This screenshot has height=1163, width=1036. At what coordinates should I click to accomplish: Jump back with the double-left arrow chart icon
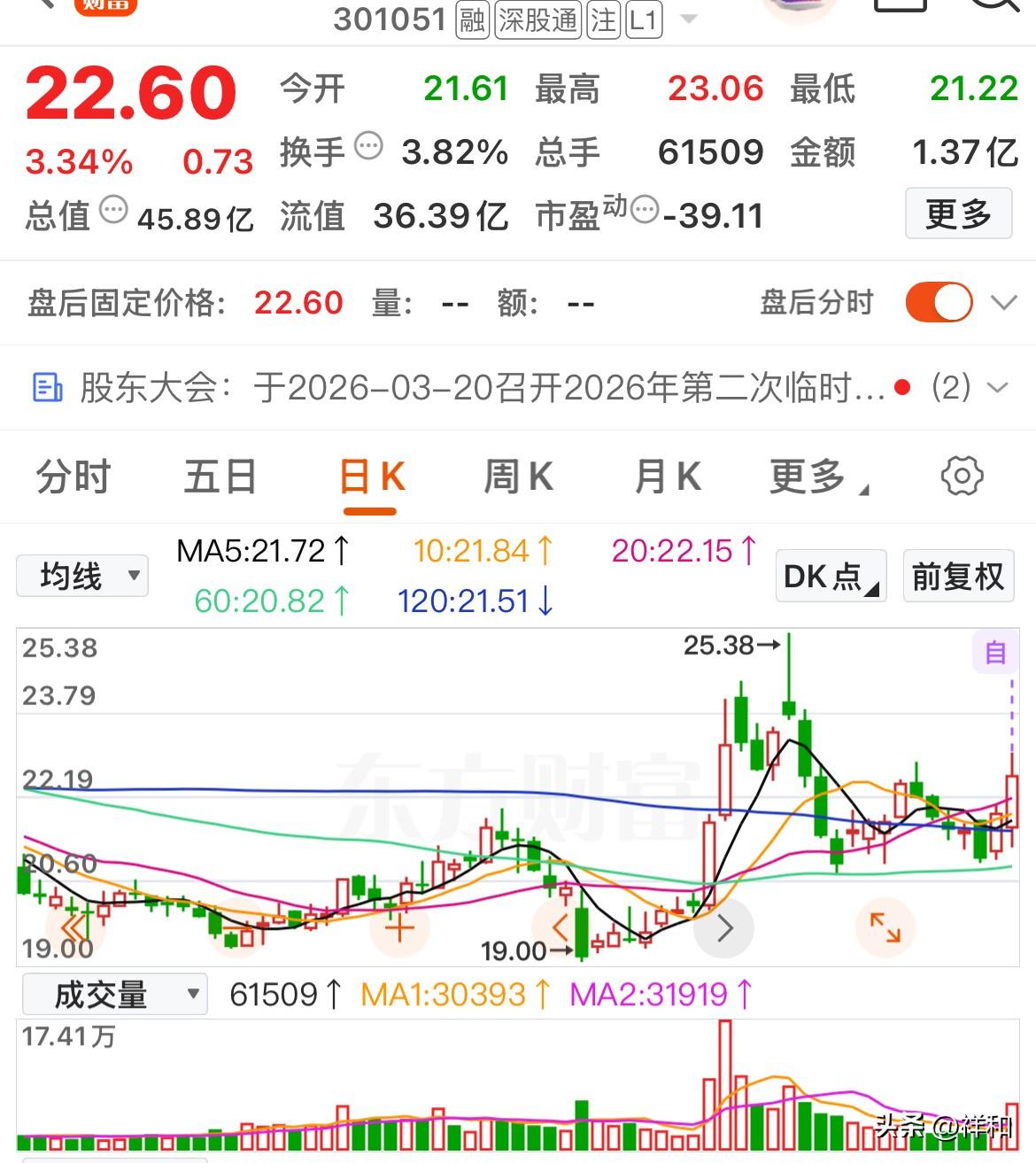73,928
